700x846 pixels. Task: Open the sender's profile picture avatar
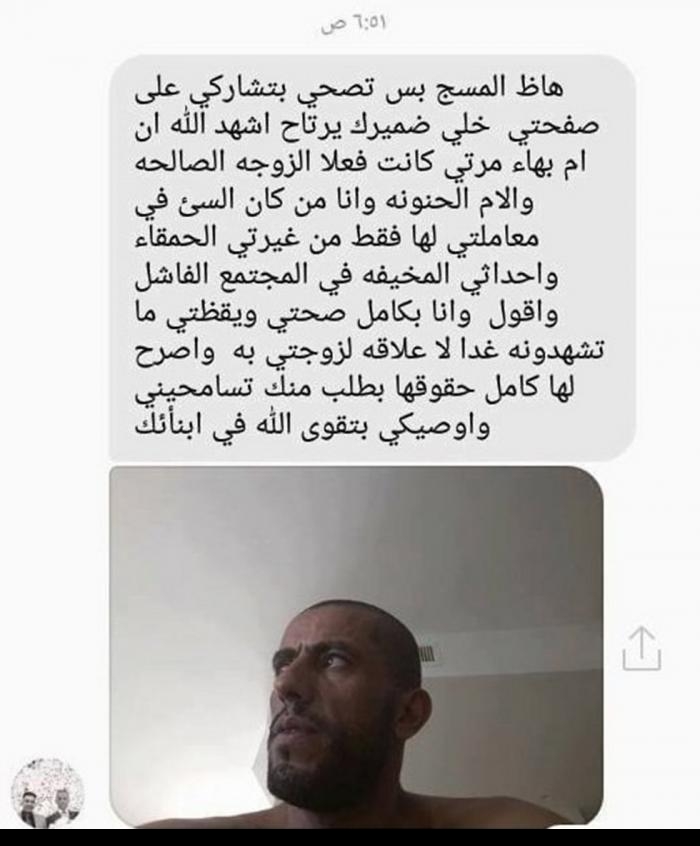(x=47, y=793)
